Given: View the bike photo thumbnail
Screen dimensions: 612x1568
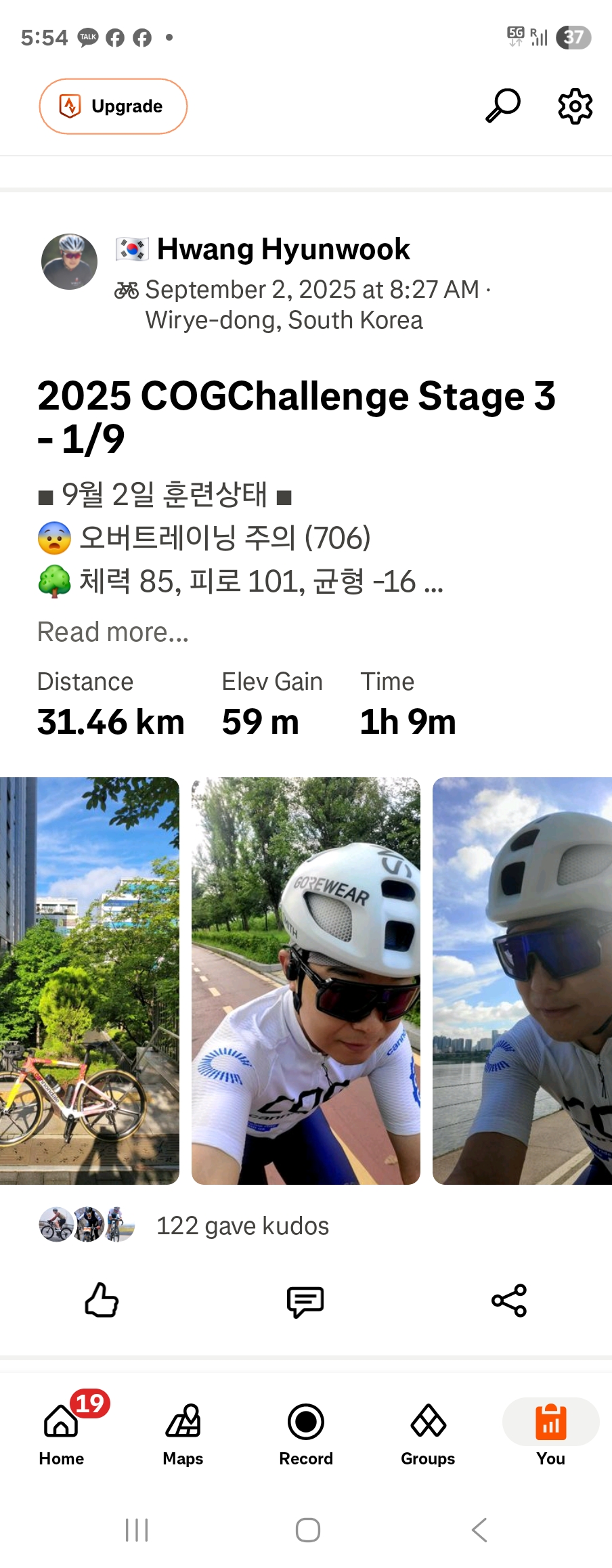Looking at the screenshot, I should coord(89,981).
